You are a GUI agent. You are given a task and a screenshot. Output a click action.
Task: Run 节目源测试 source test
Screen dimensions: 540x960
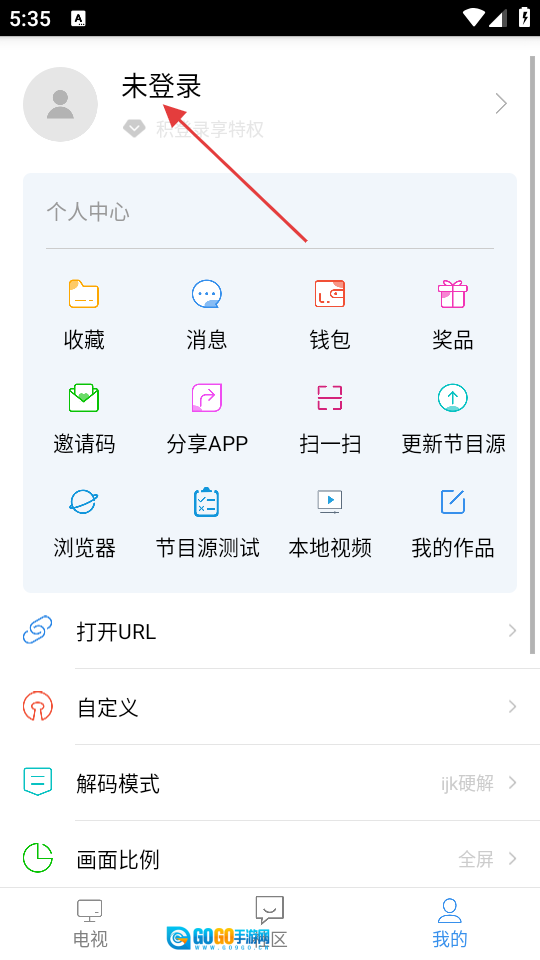coord(207,523)
